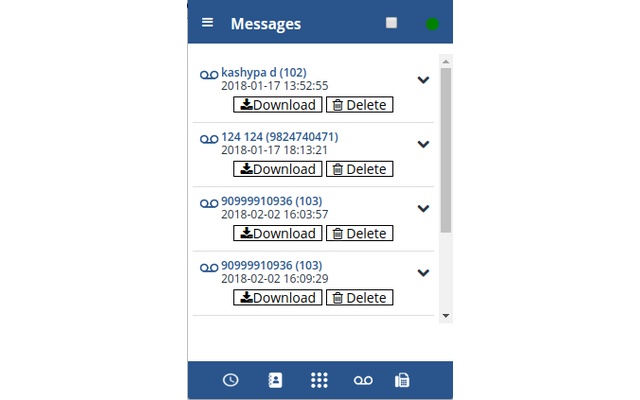Delete the kashypa d (102) voicemail
This screenshot has height=400, width=640.
[359, 105]
